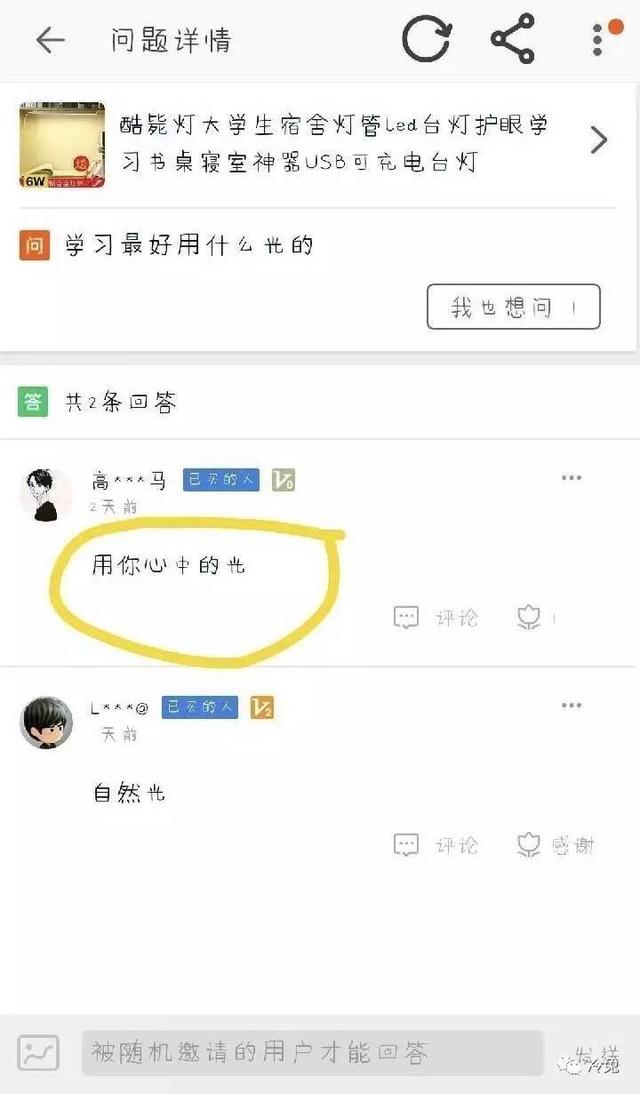Open the avatar of L***@
The image size is (640, 1094).
46,721
